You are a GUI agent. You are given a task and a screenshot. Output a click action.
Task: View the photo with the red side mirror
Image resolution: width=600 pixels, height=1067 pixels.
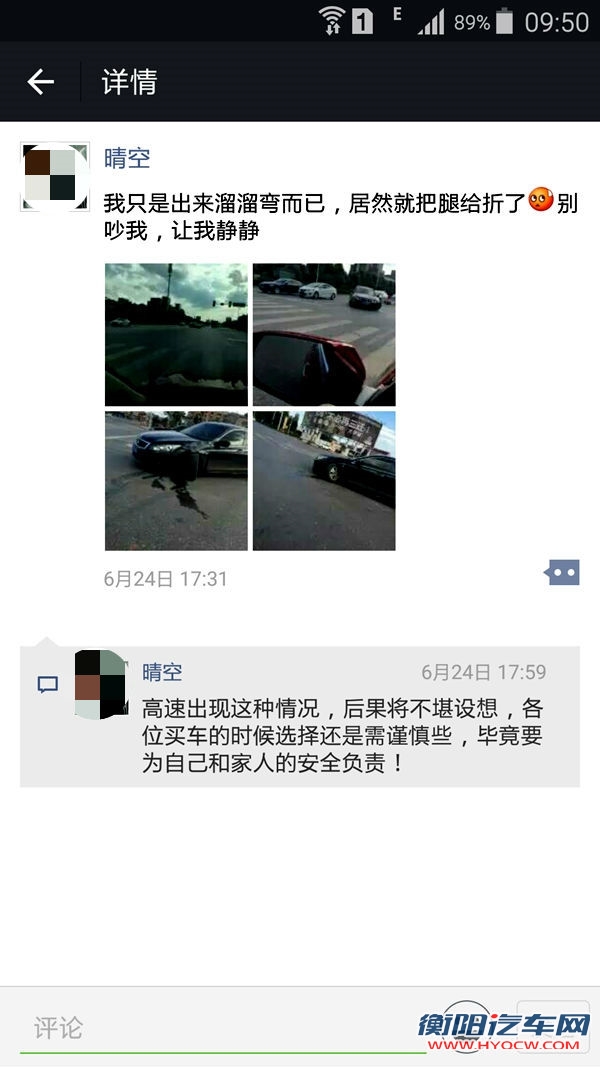pos(324,334)
